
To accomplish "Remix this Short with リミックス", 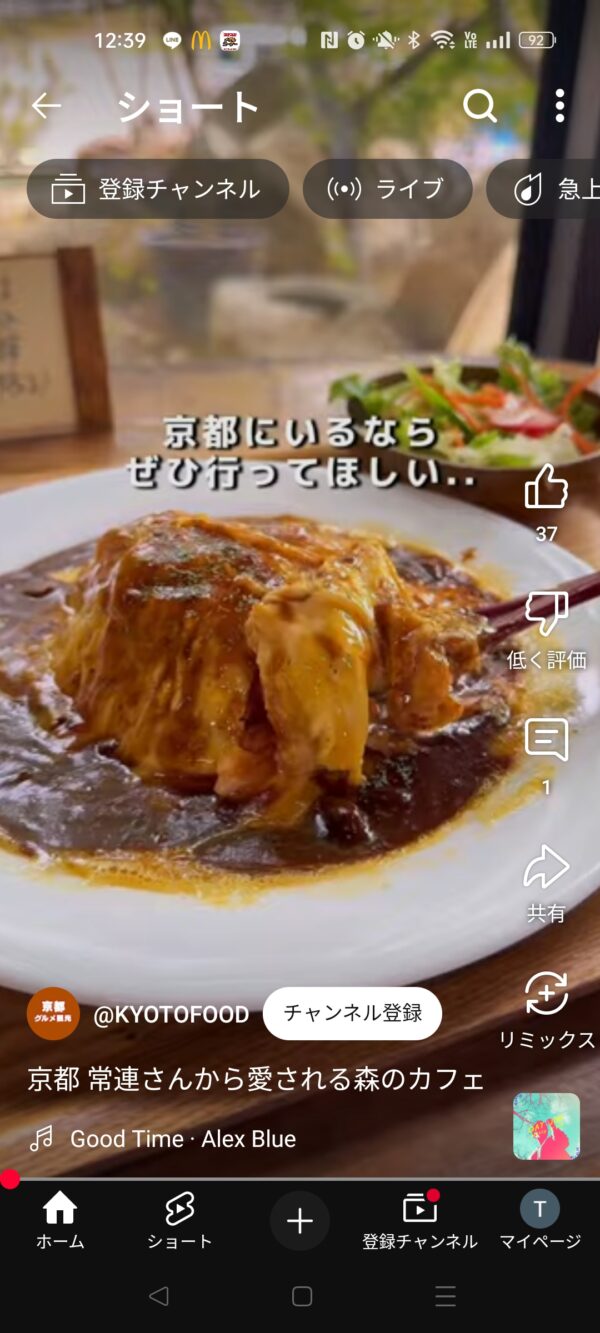I will [546, 994].
